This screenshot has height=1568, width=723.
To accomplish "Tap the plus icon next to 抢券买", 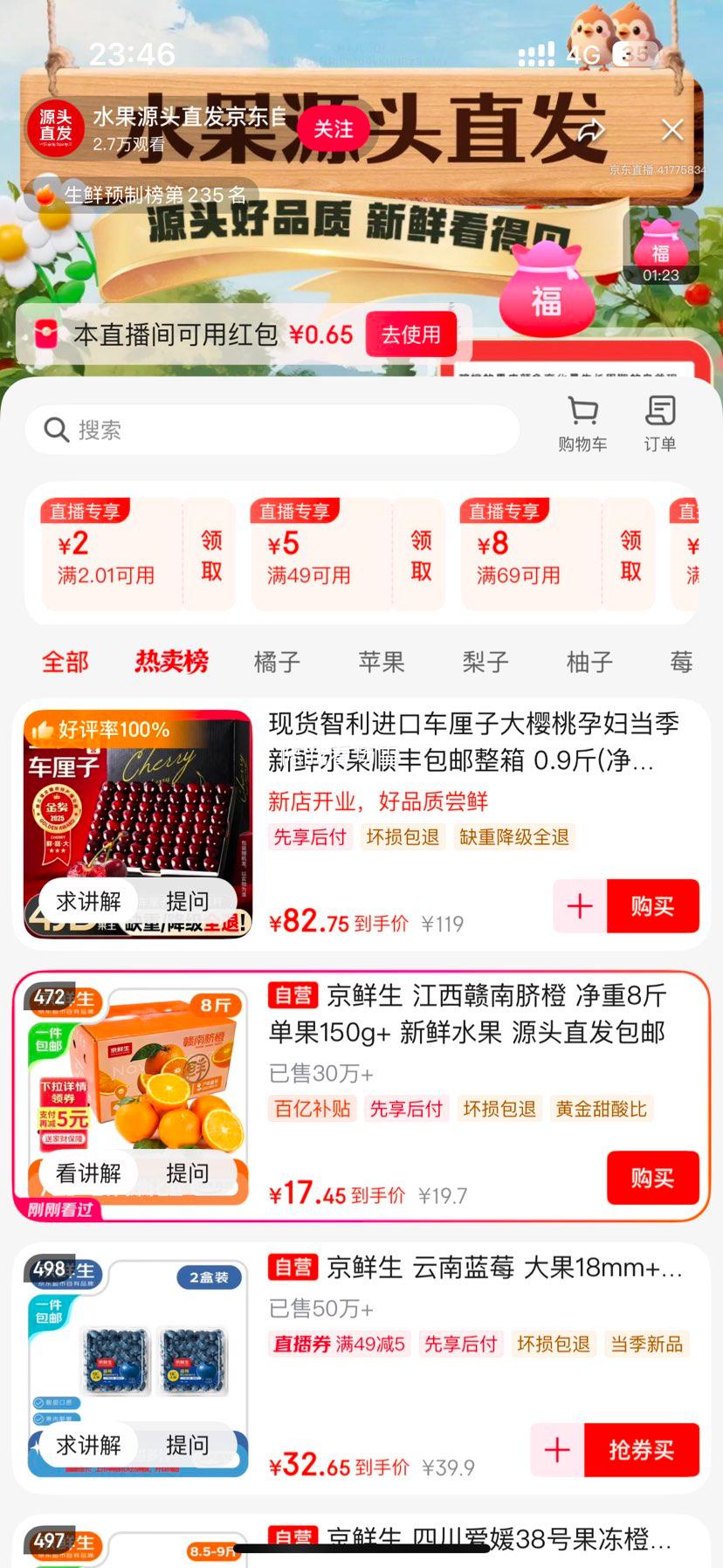I will click(x=556, y=1451).
